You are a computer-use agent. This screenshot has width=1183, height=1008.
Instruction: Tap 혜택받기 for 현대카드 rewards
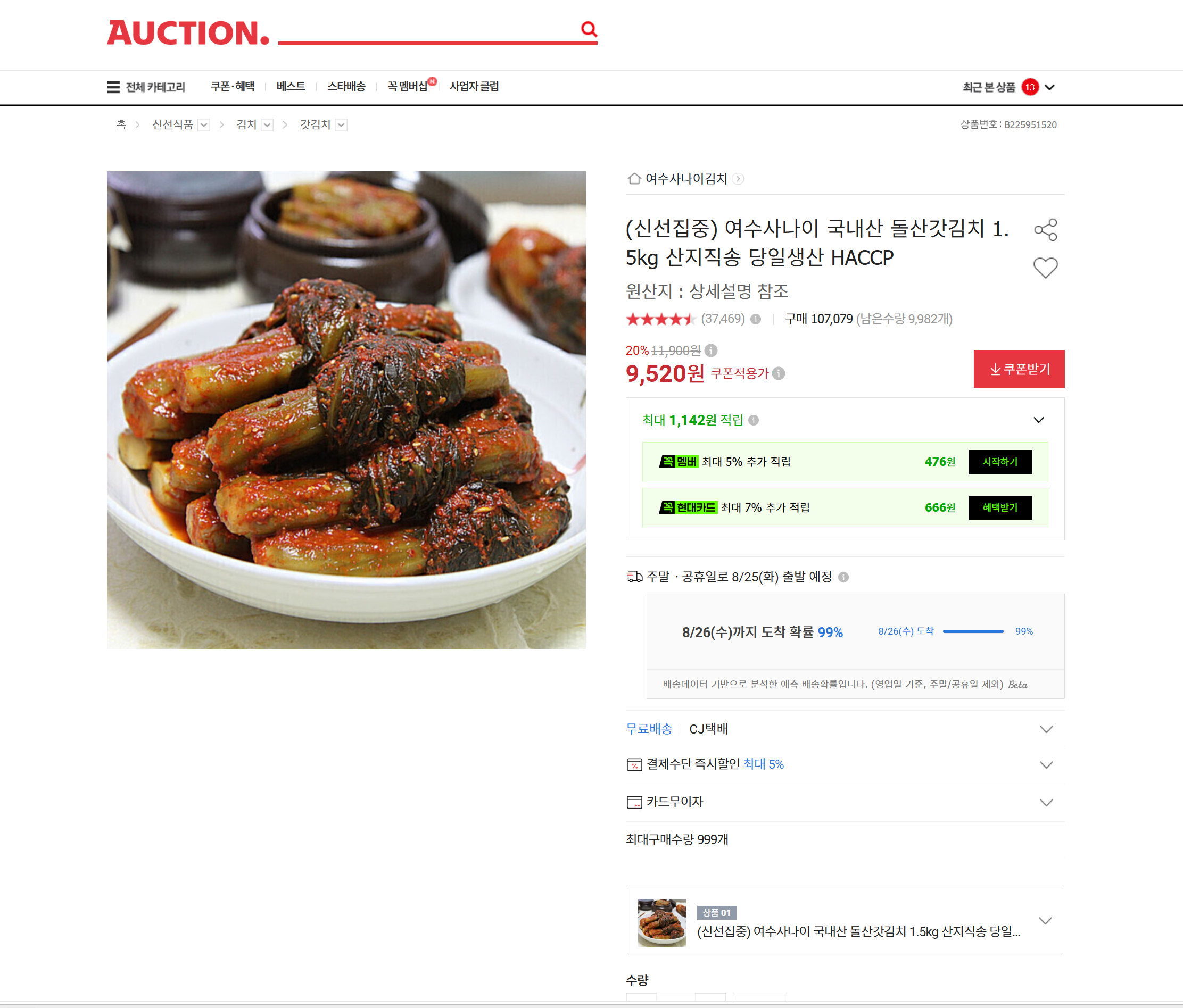[1000, 507]
